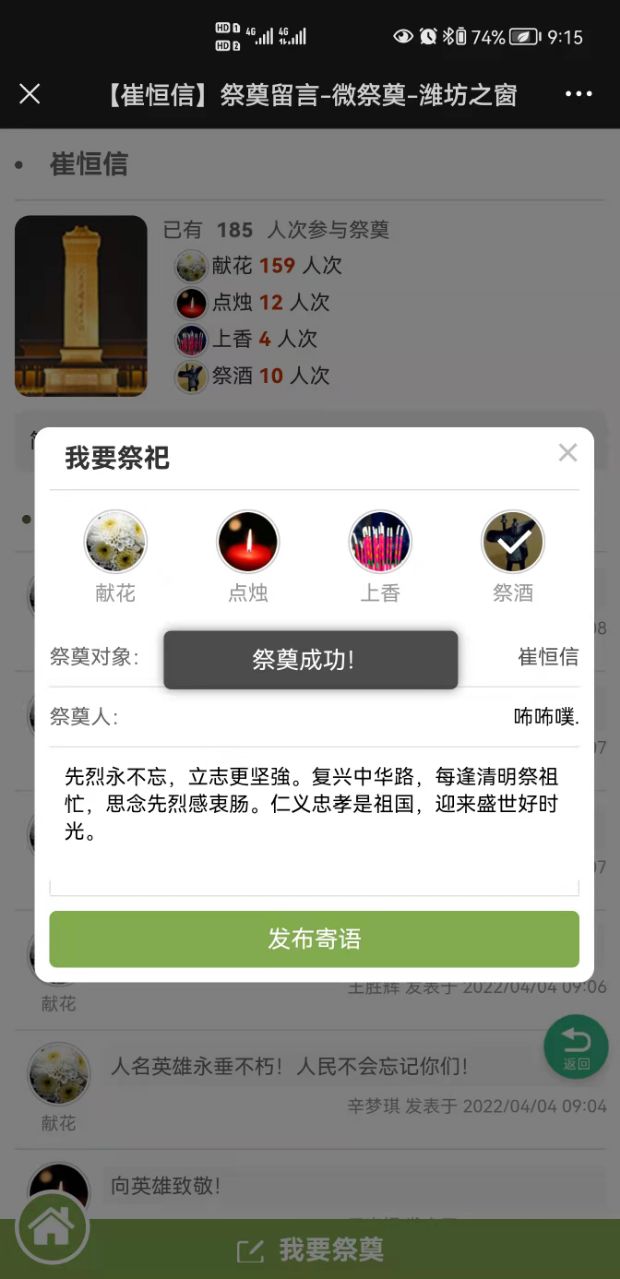The width and height of the screenshot is (620, 1279).
Task: Open 我要祭奠 at the bottom bar
Action: (x=310, y=1249)
